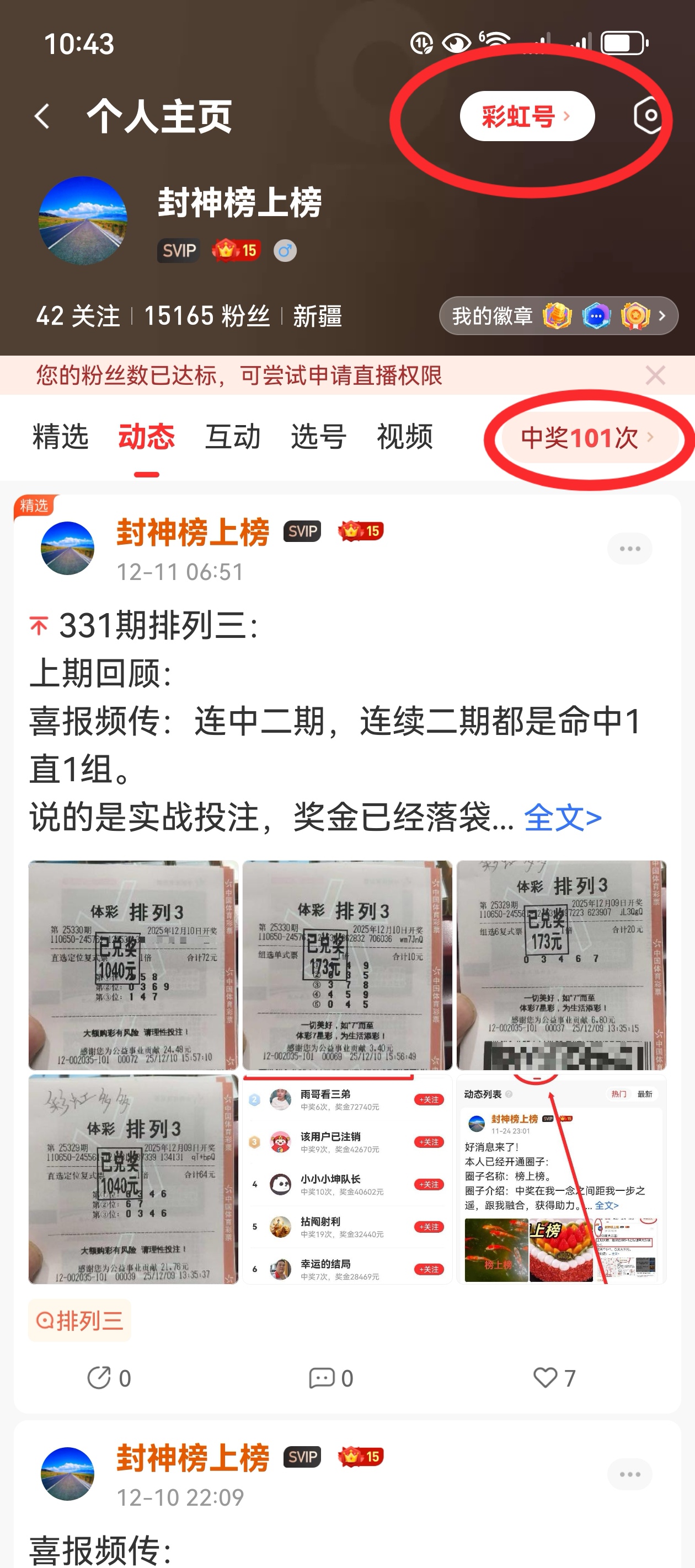Screen dimensions: 695x1568
Task: Open the 彩虹号 button
Action: (x=527, y=116)
